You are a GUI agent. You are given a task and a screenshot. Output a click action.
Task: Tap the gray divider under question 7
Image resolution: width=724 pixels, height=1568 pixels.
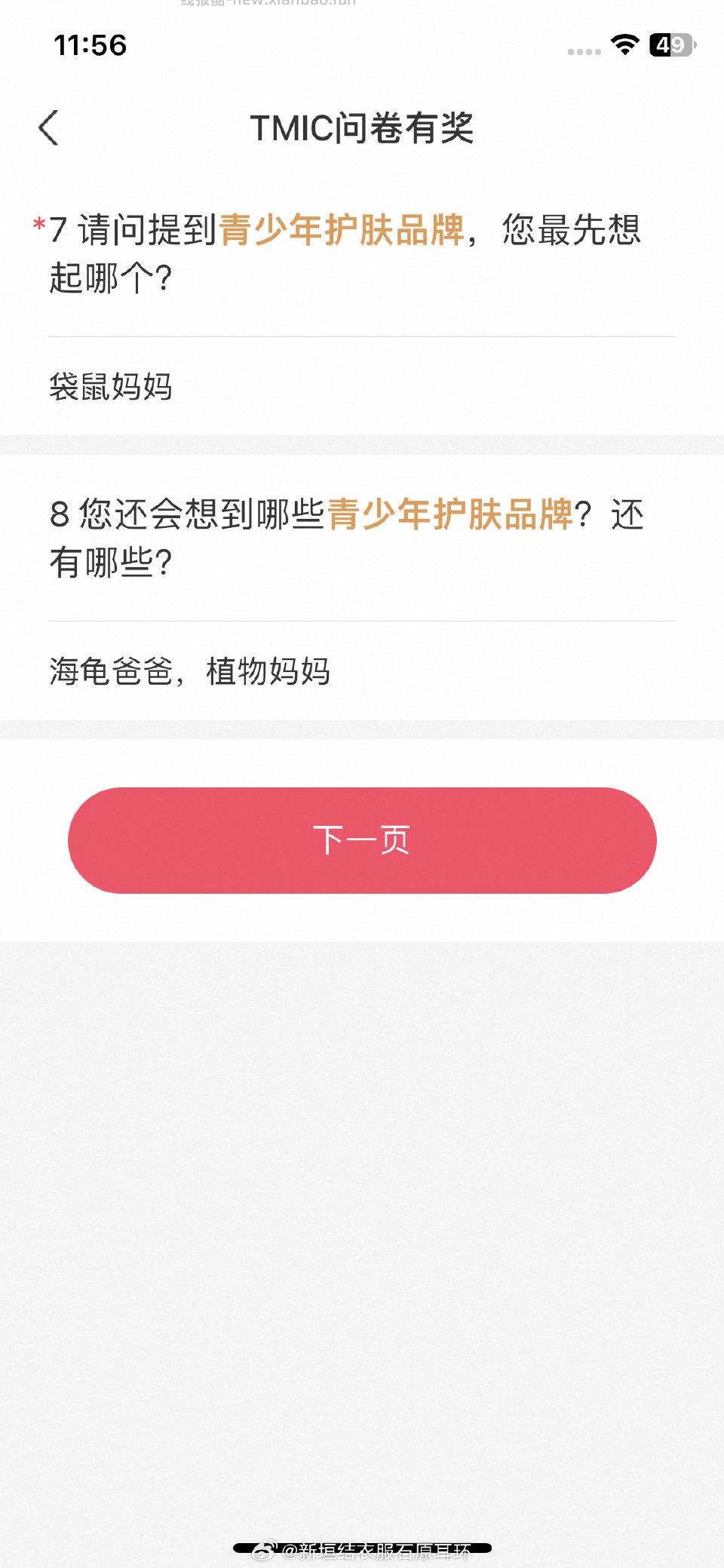[x=362, y=334]
